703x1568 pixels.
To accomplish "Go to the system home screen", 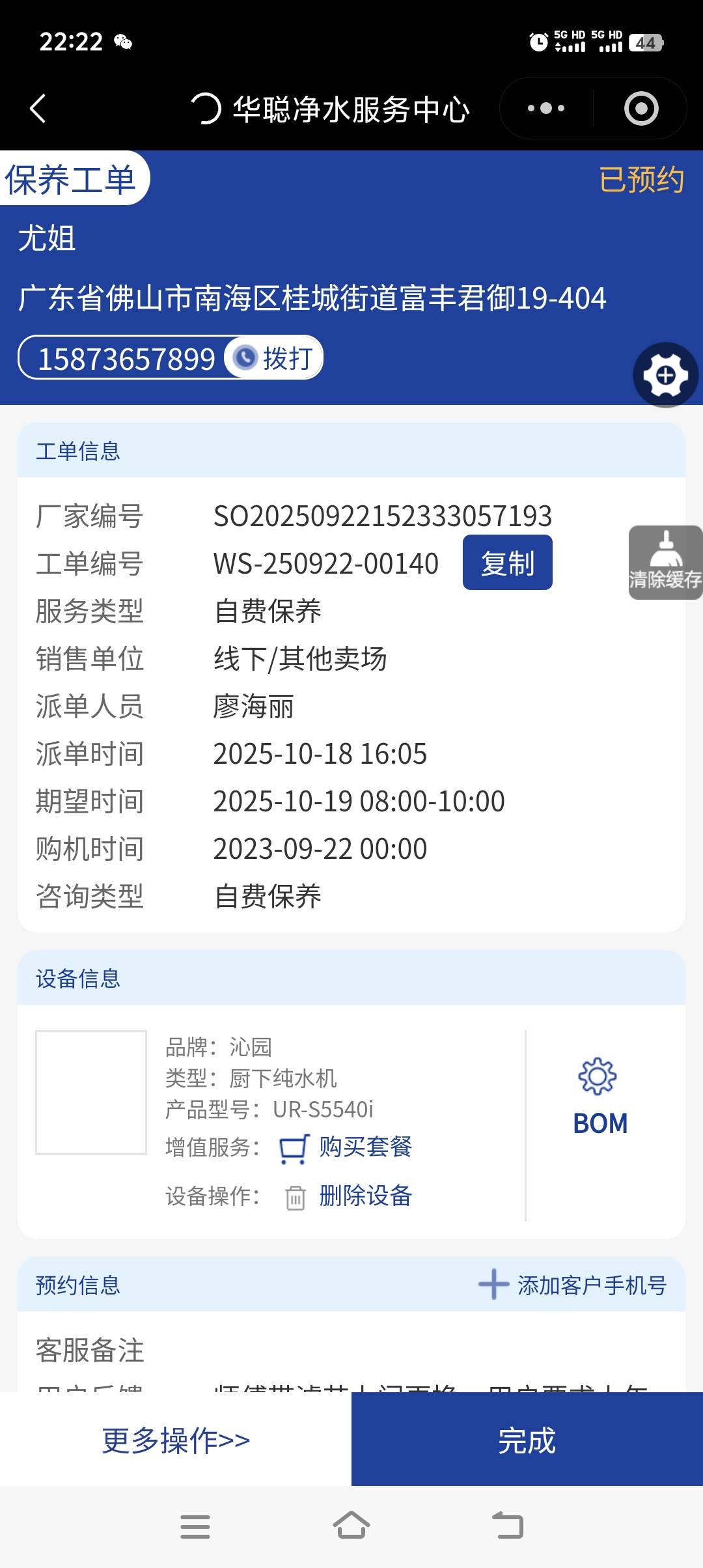I will click(351, 1526).
